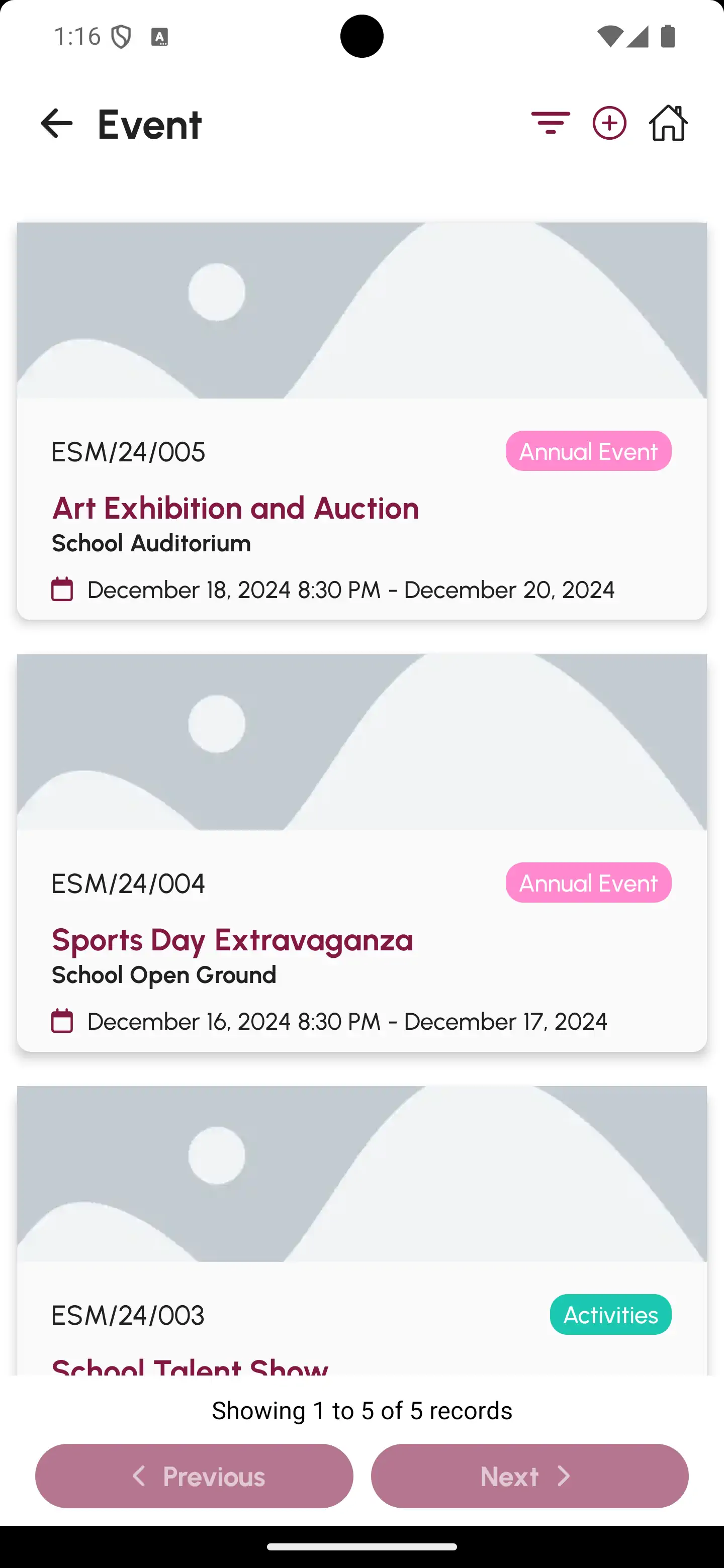The image size is (724, 1568).
Task: Return to the home screen icon
Action: click(x=668, y=124)
